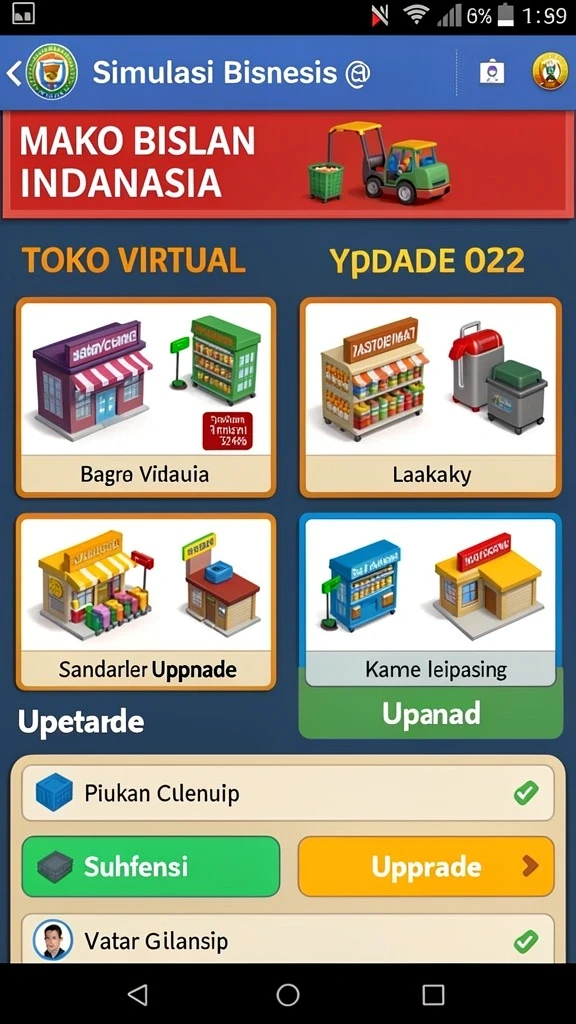
Task: Tap the orange Upprade button
Action: (426, 867)
